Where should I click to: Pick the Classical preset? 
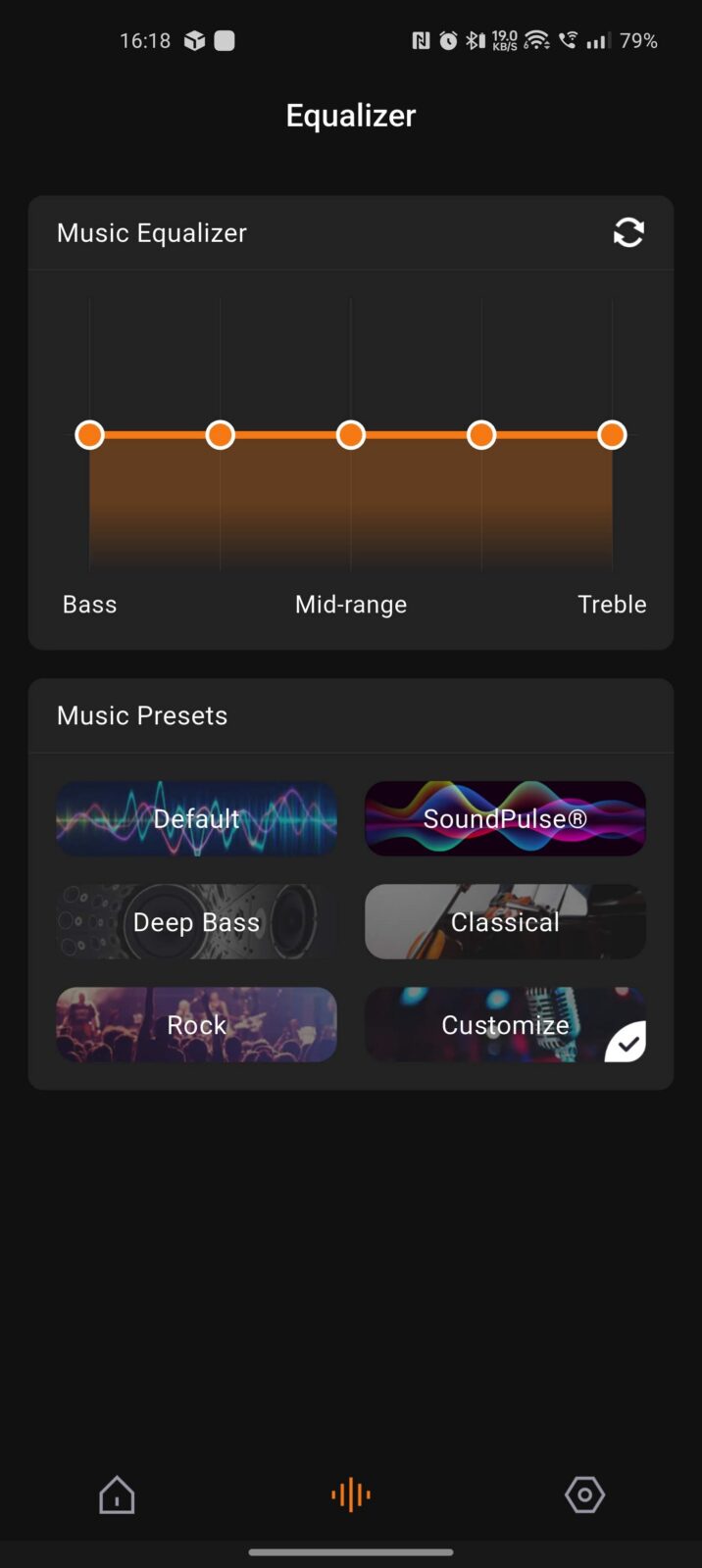[505, 922]
